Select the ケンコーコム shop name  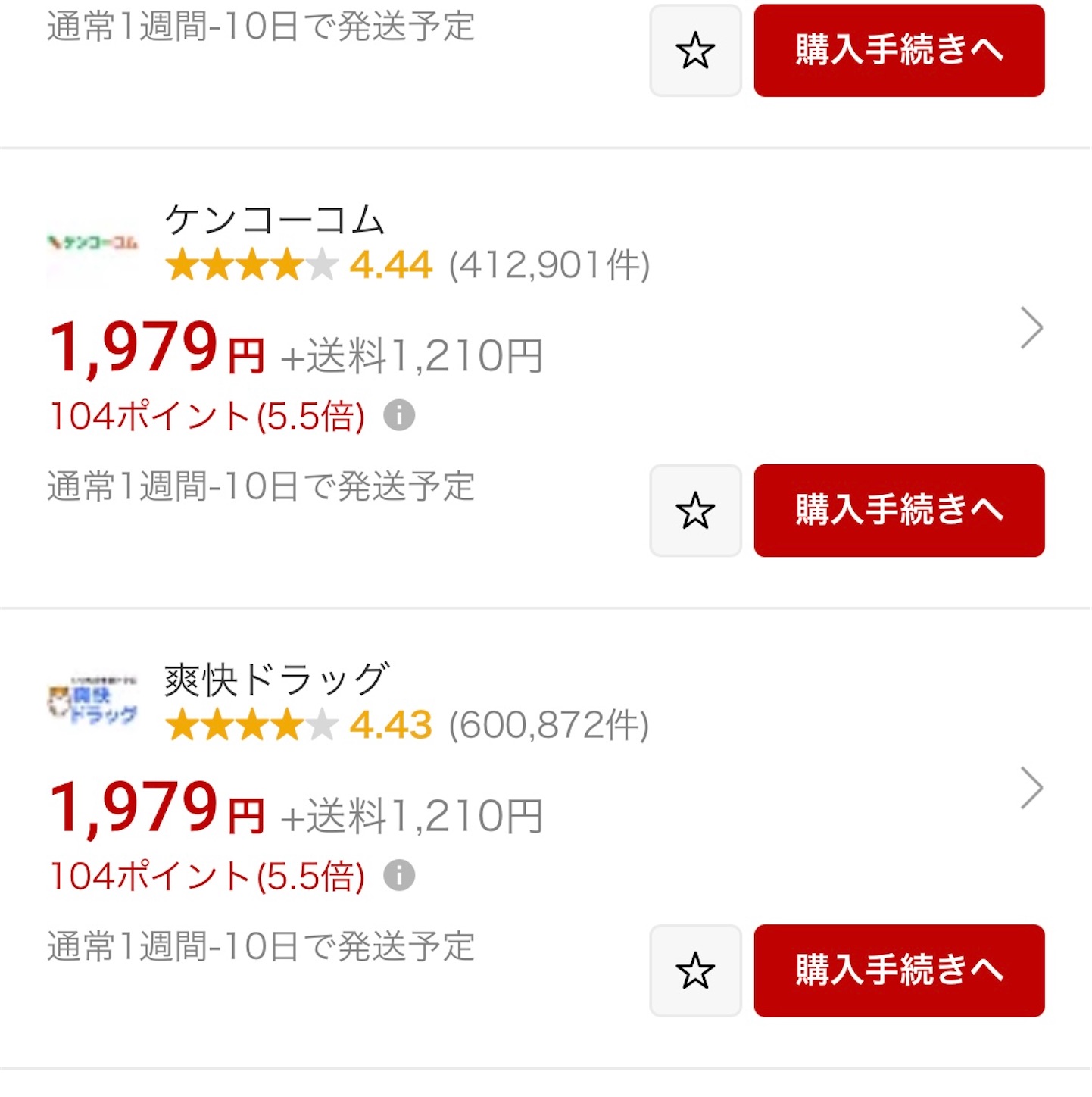pos(274,222)
